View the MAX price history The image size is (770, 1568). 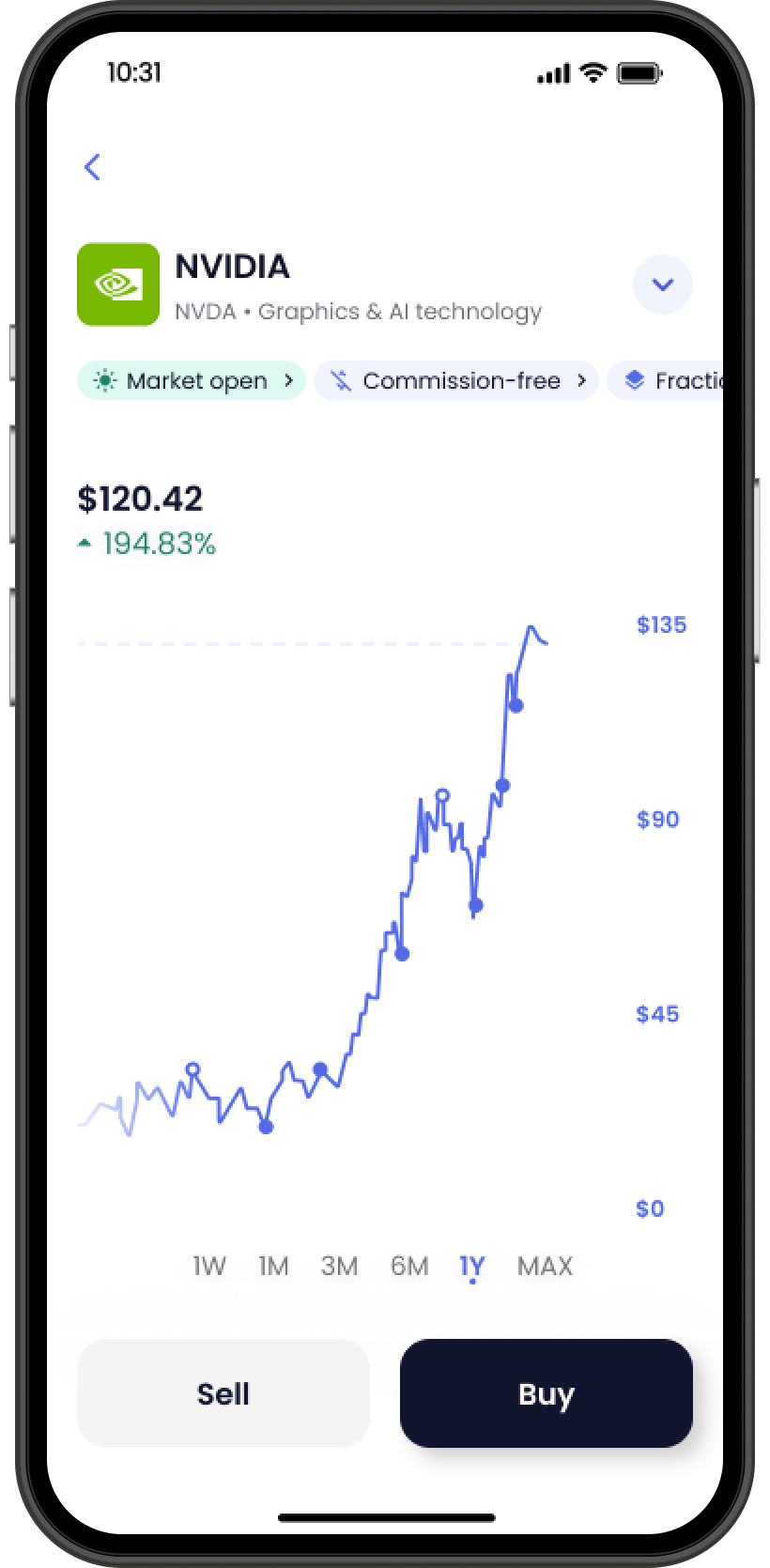[545, 1266]
